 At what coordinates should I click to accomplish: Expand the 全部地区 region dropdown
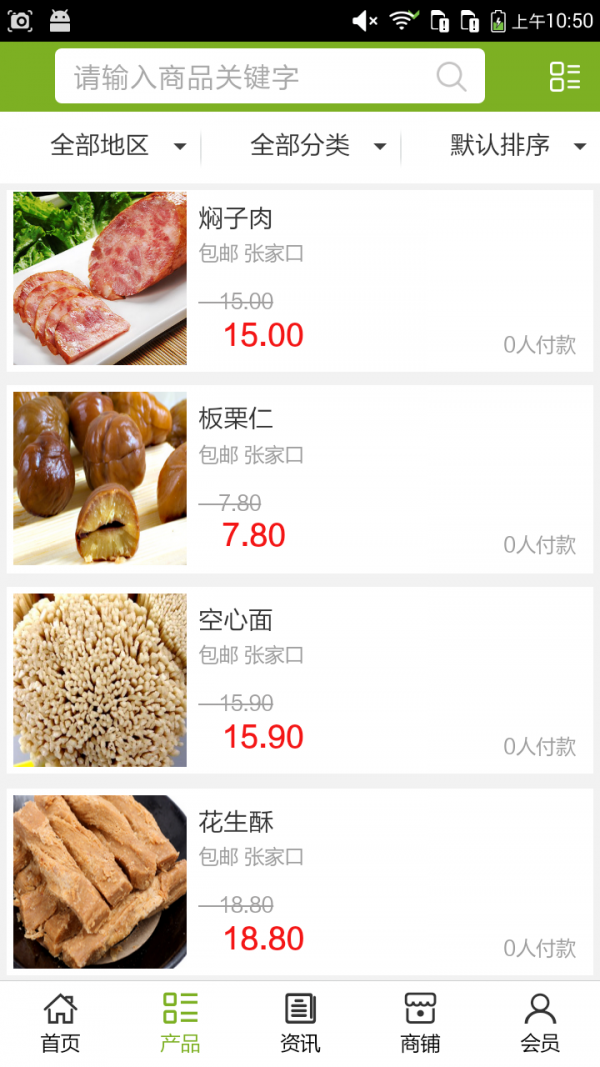[x=118, y=146]
